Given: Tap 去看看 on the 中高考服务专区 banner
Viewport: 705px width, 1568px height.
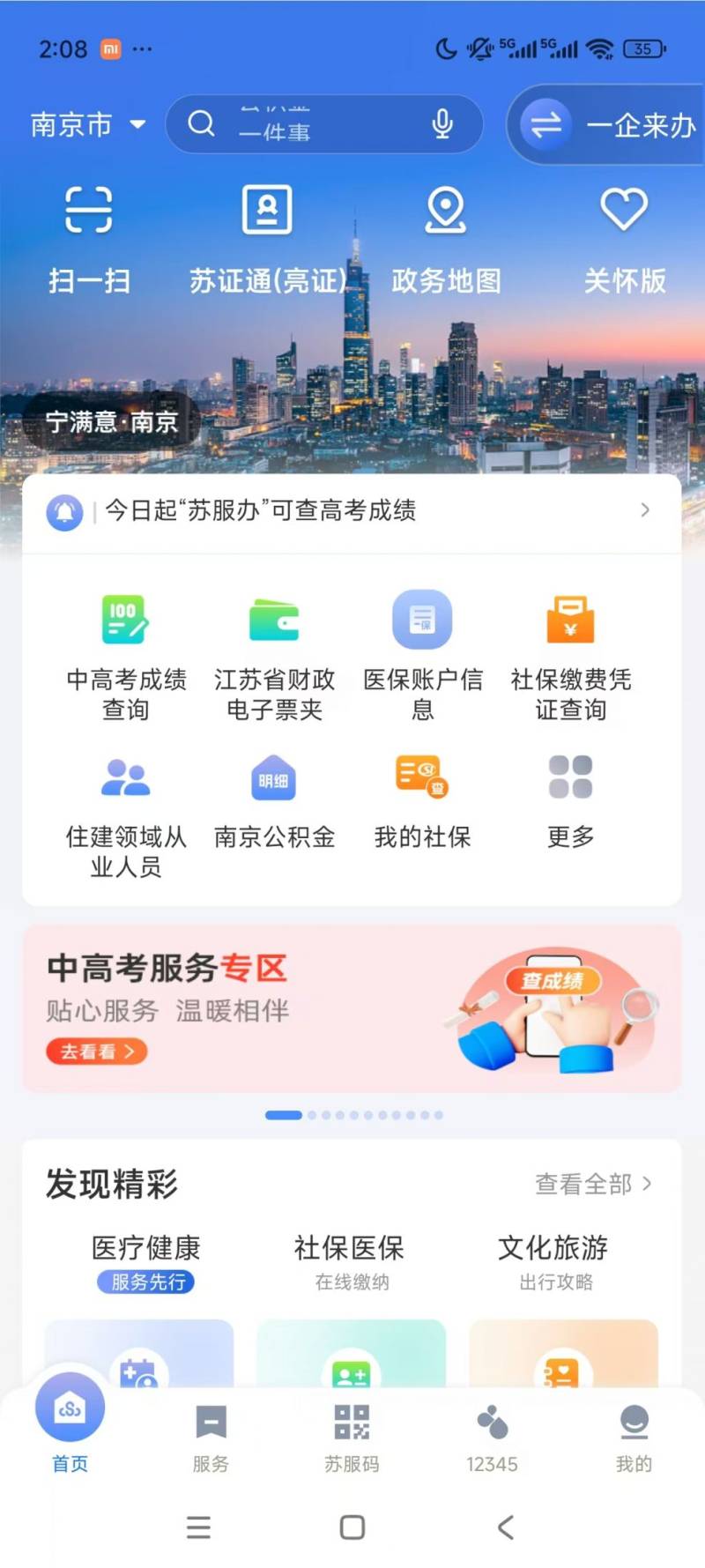Looking at the screenshot, I should [x=97, y=1052].
